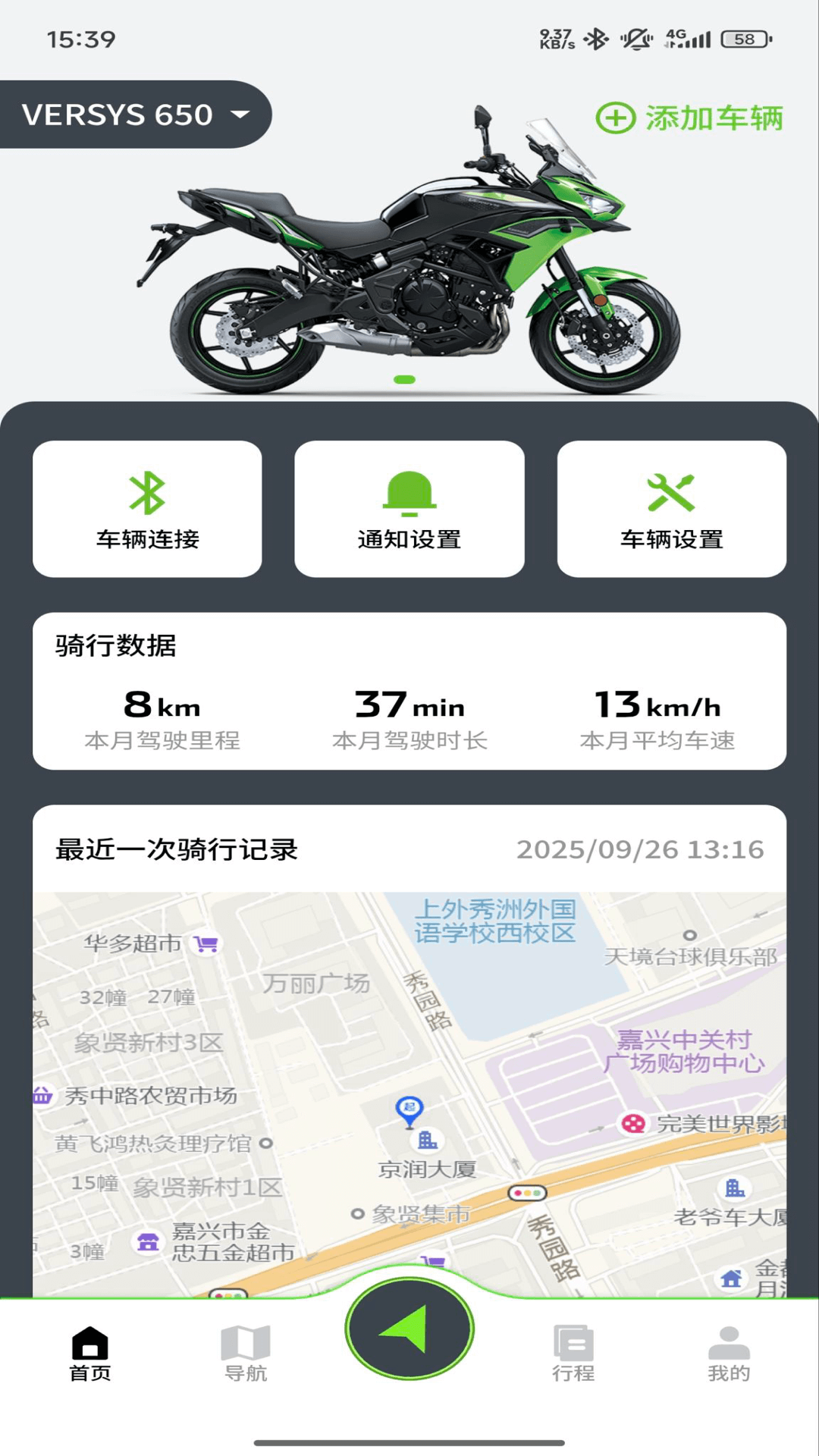
Task: Tap the plus icon next to 添加车辆
Action: [x=615, y=119]
